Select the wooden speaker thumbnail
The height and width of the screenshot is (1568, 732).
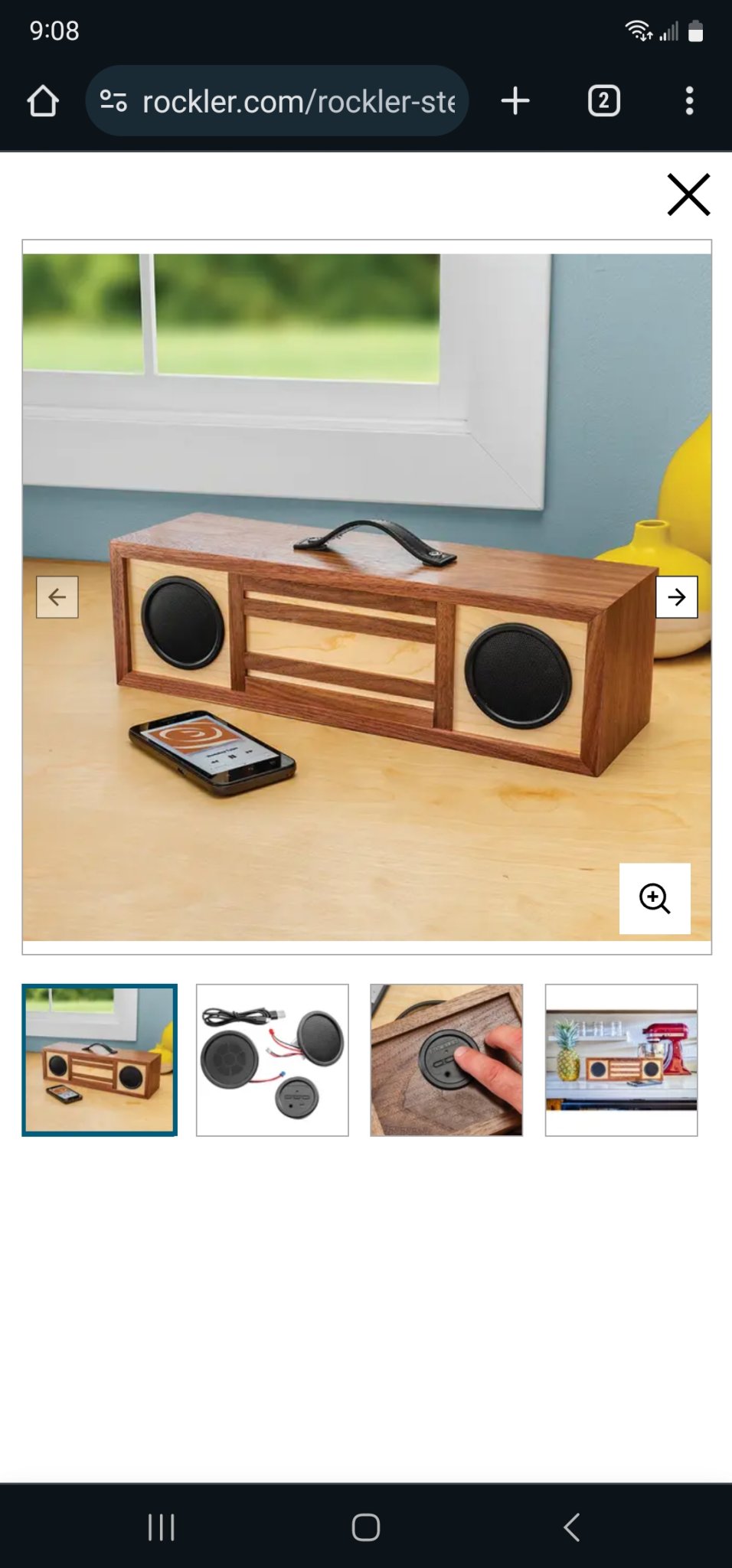tap(100, 1060)
